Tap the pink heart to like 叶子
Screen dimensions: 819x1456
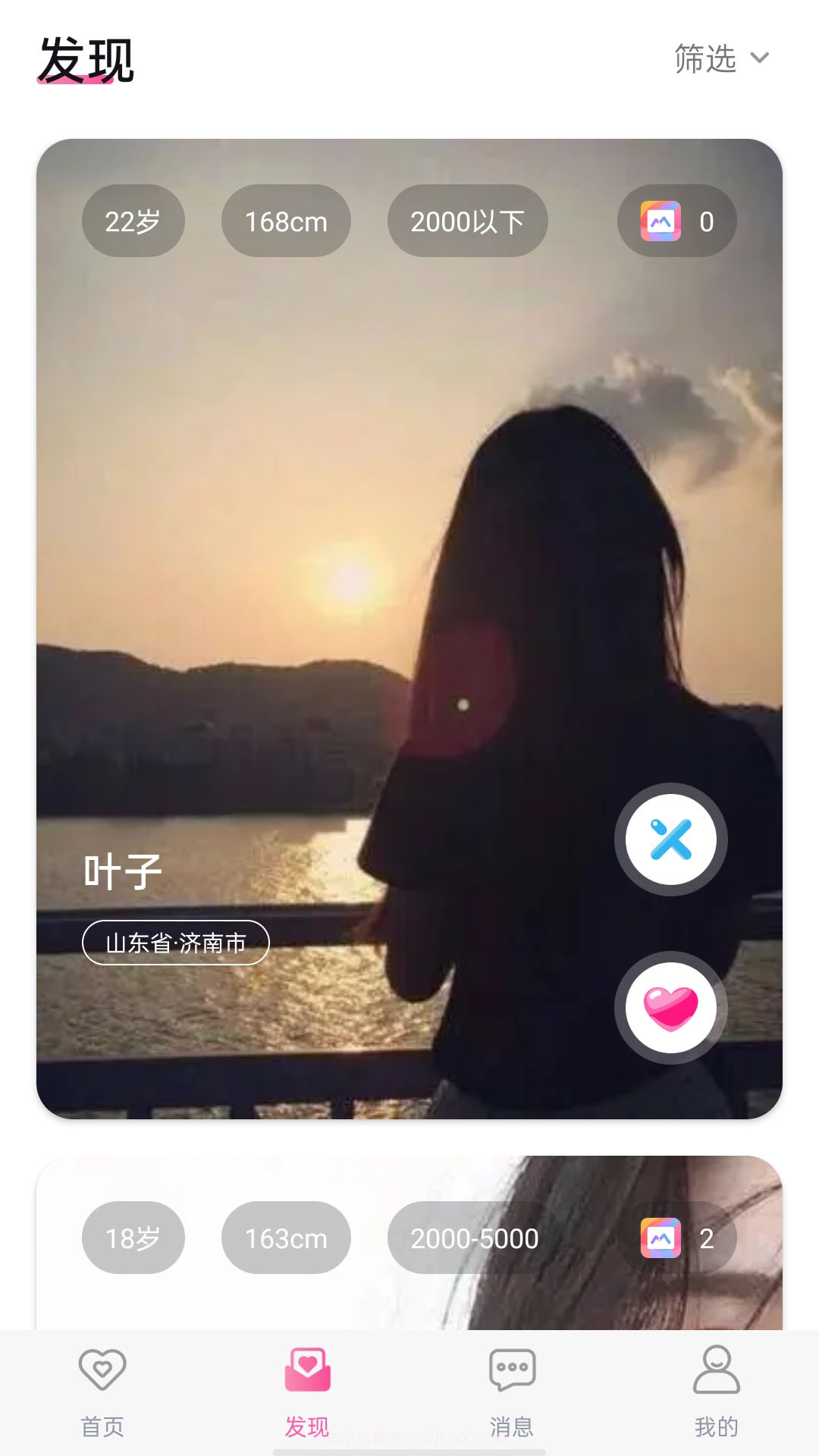point(671,1006)
